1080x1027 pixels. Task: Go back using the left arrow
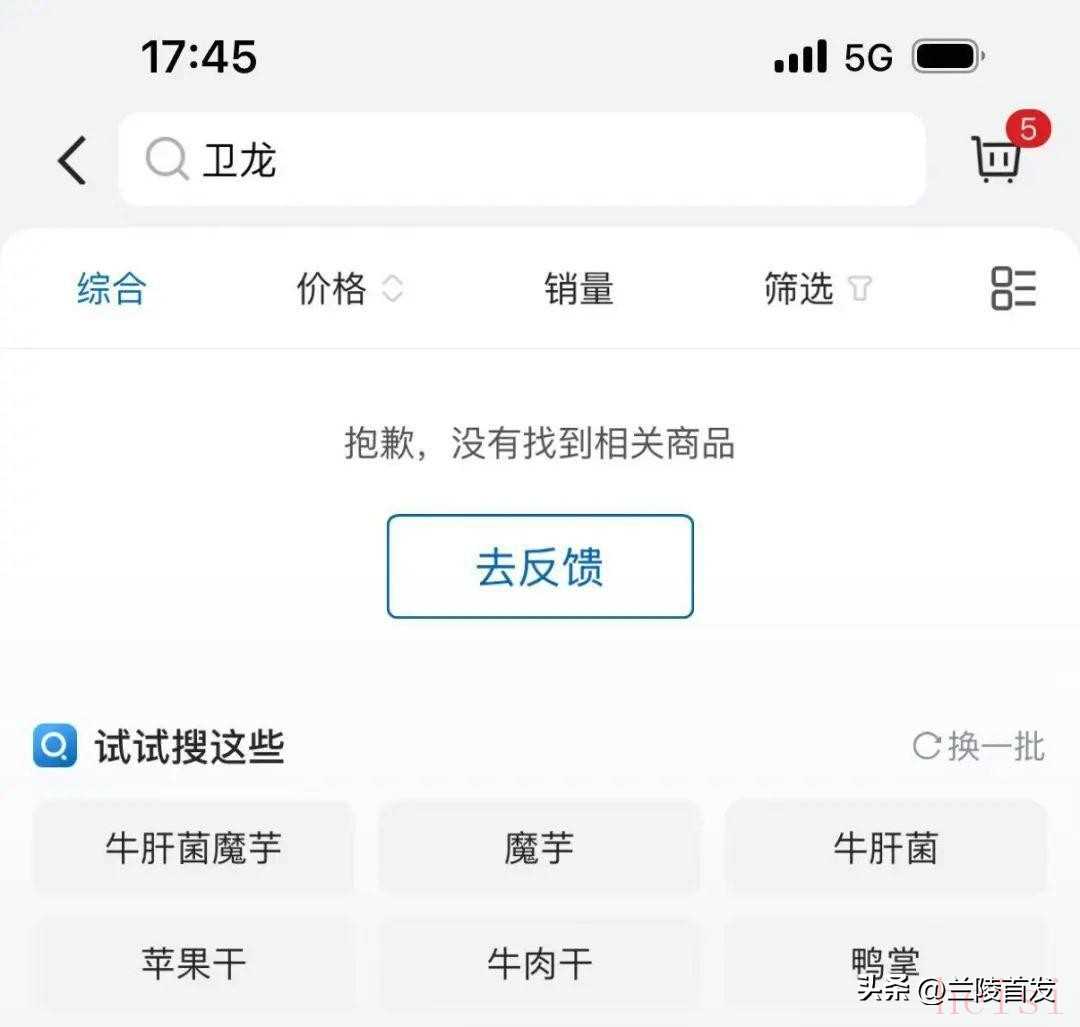tap(72, 160)
